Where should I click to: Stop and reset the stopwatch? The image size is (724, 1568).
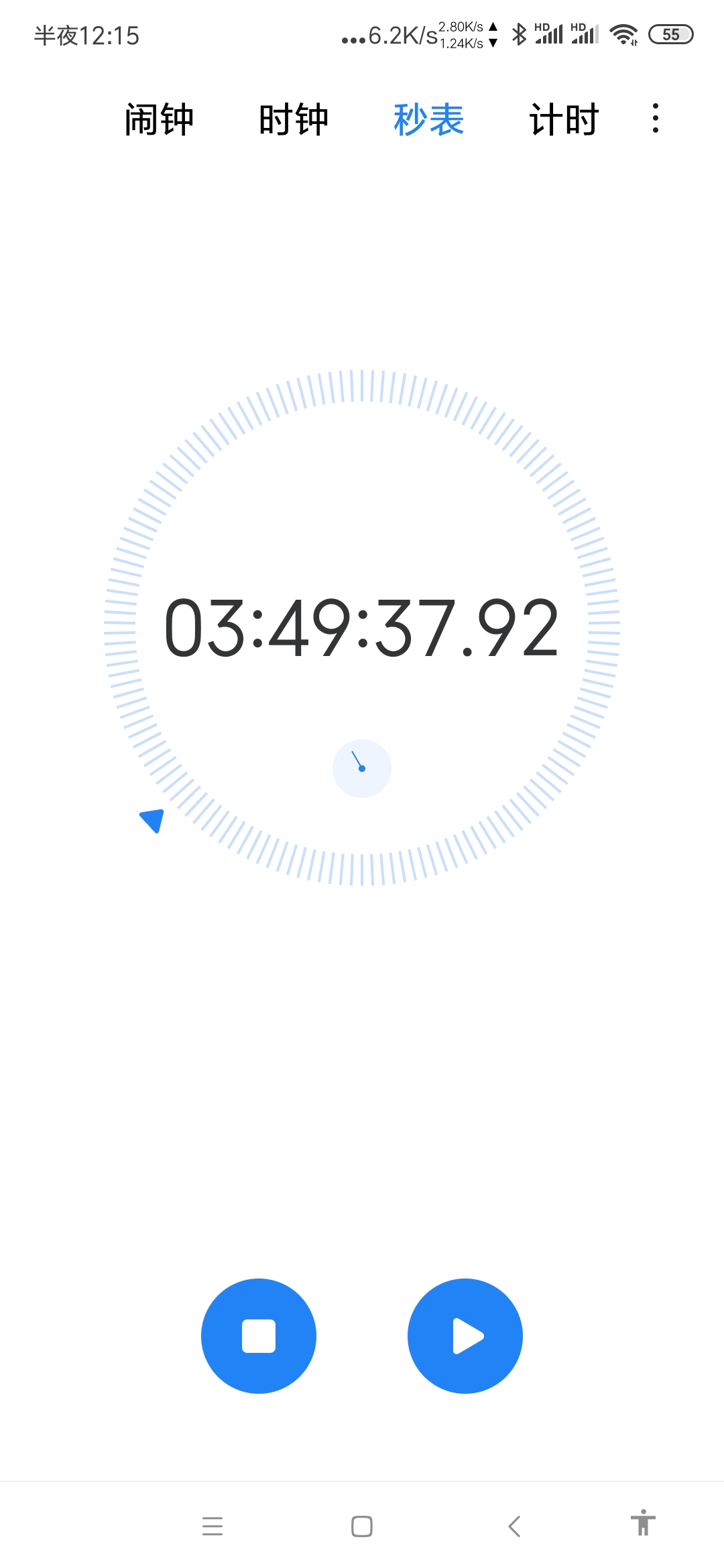pos(259,1336)
